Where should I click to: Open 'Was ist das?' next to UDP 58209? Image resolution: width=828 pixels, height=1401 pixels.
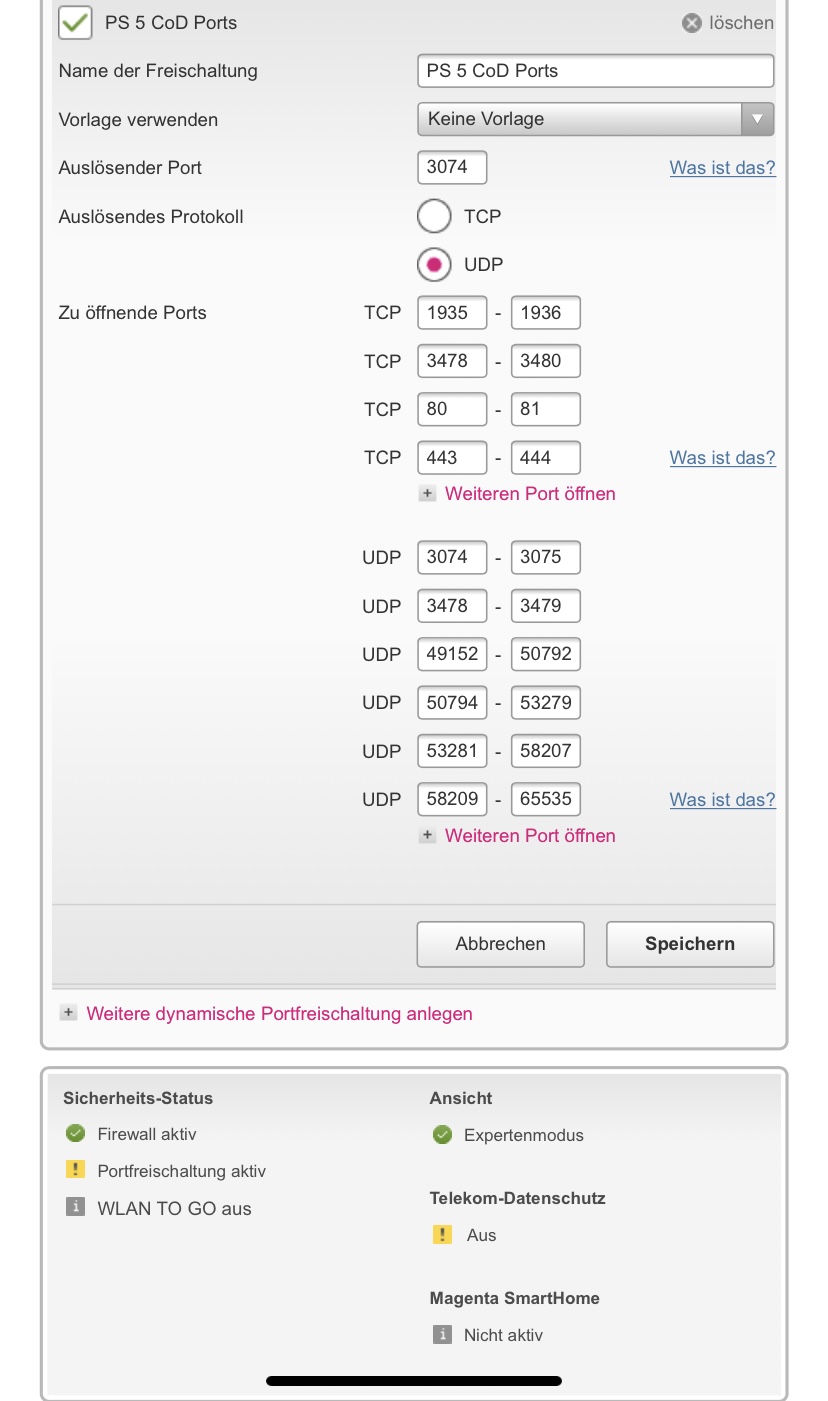pos(722,800)
